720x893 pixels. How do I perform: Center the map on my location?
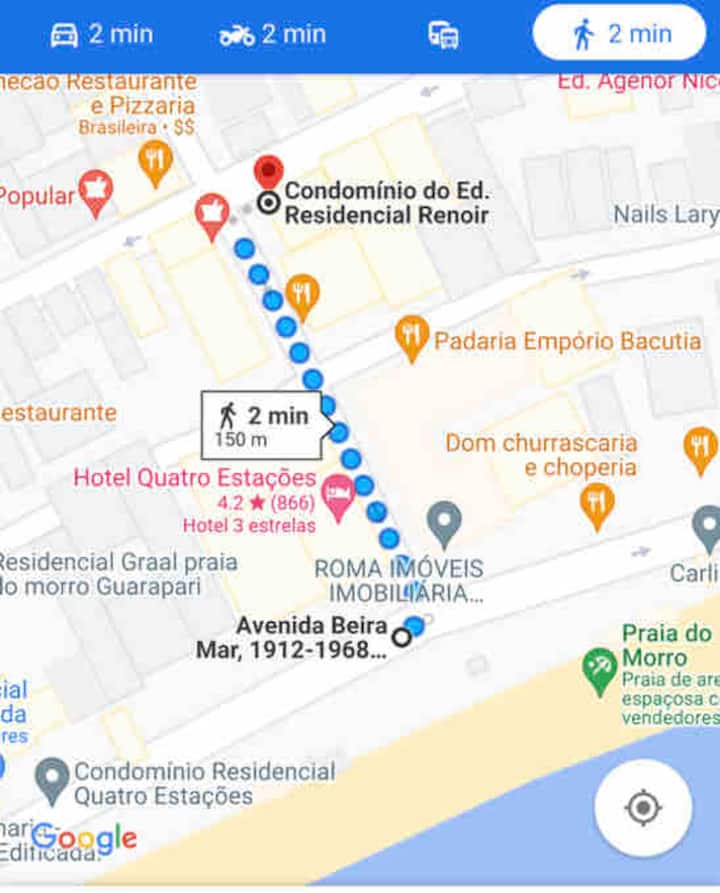pyautogui.click(x=642, y=807)
